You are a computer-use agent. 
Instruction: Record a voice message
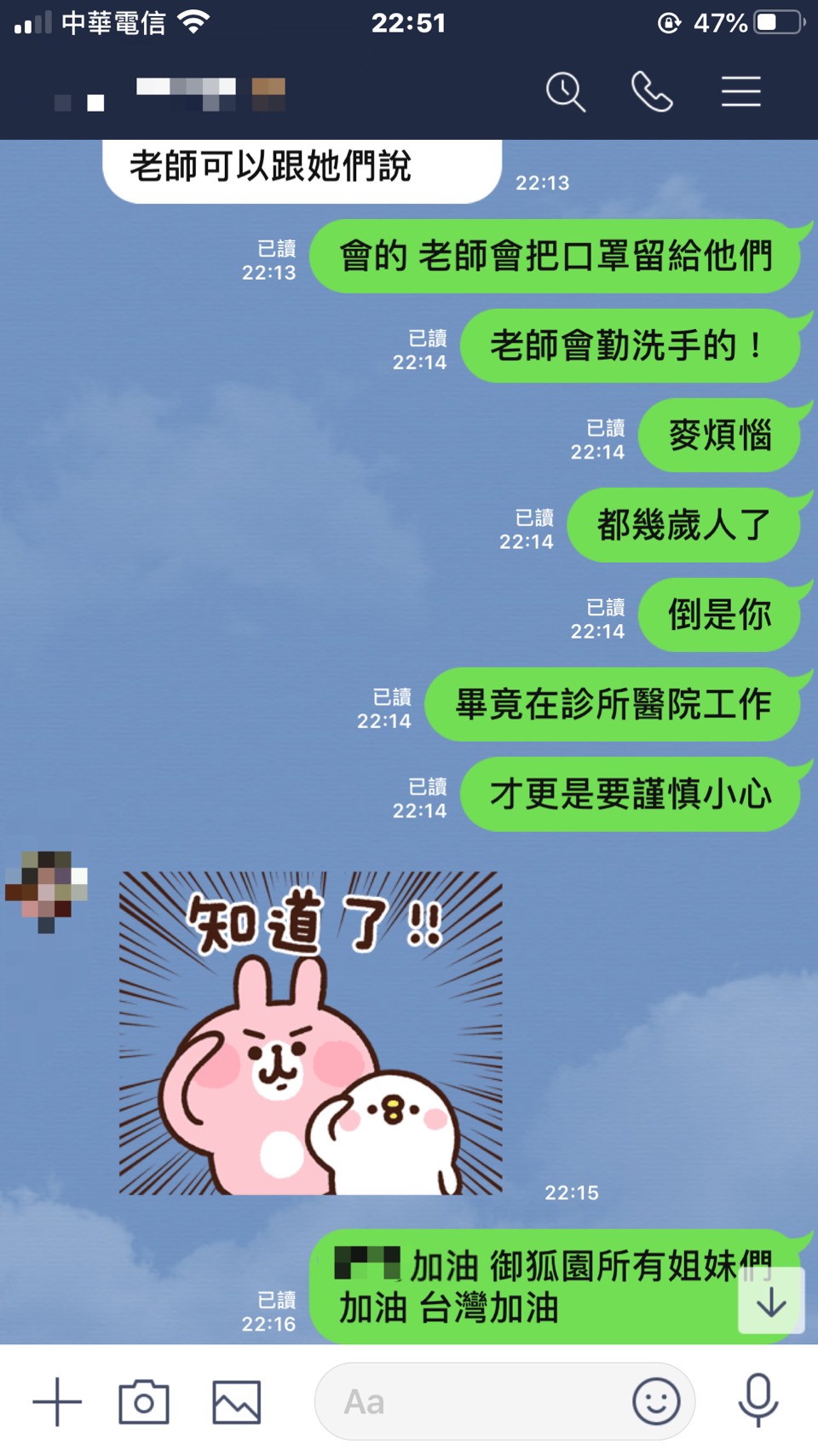(758, 1400)
